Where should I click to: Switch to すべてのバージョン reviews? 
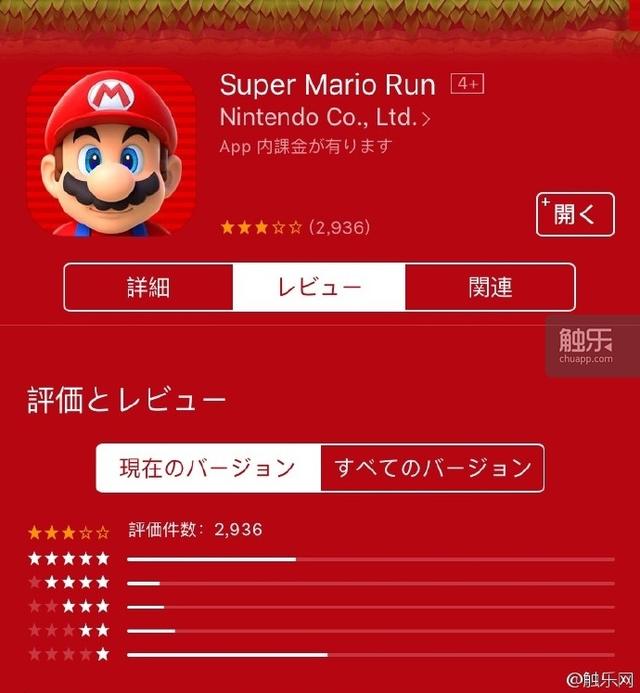point(432,468)
